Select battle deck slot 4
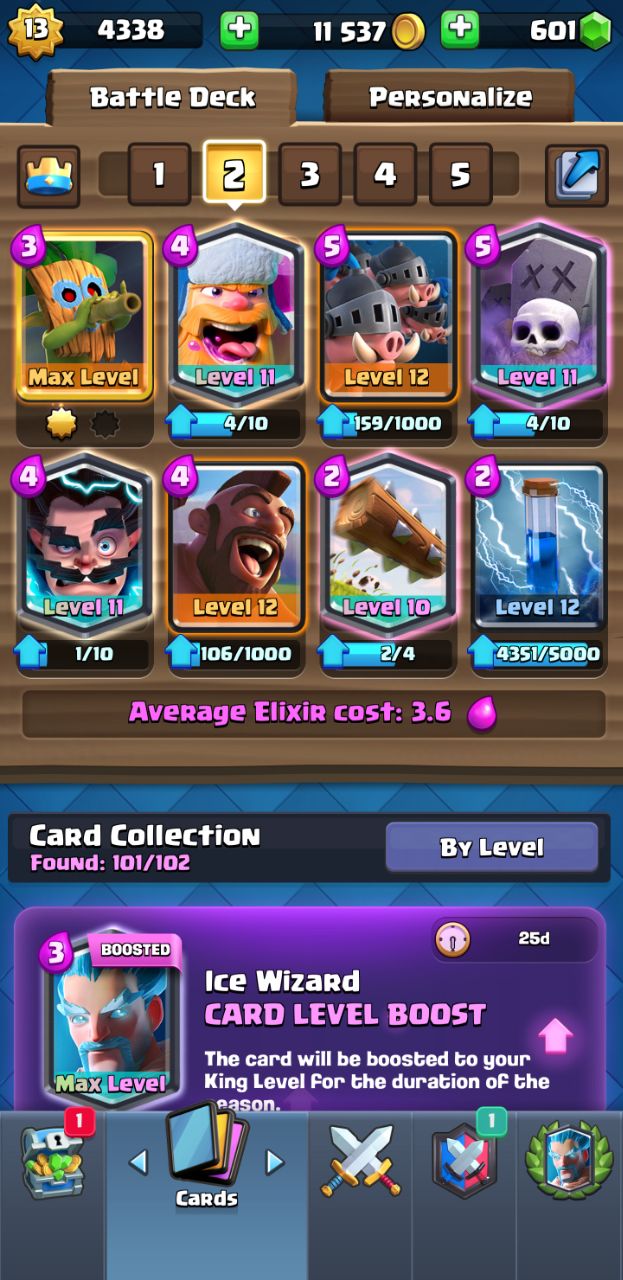This screenshot has width=623, height=1280. click(x=385, y=175)
